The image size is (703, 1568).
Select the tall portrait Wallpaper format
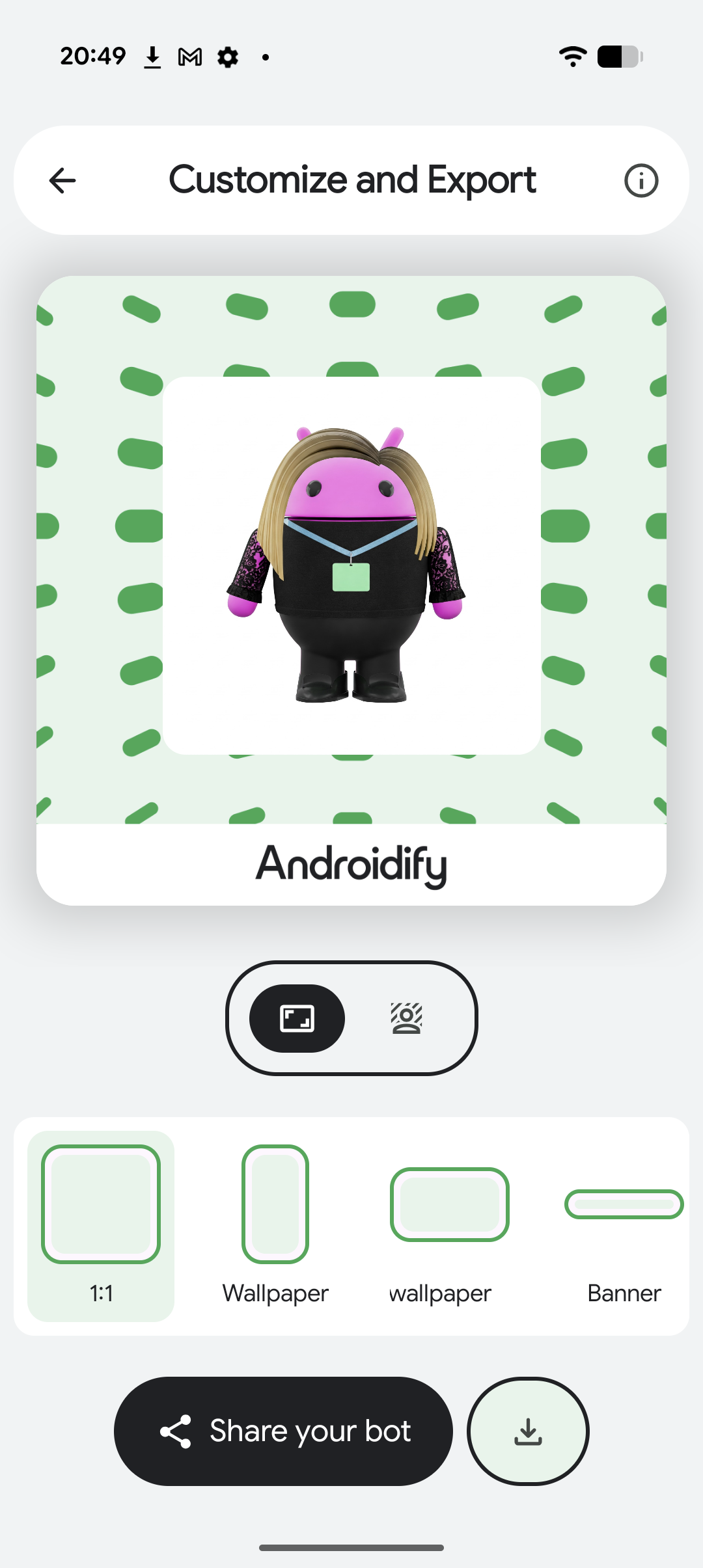[275, 1226]
